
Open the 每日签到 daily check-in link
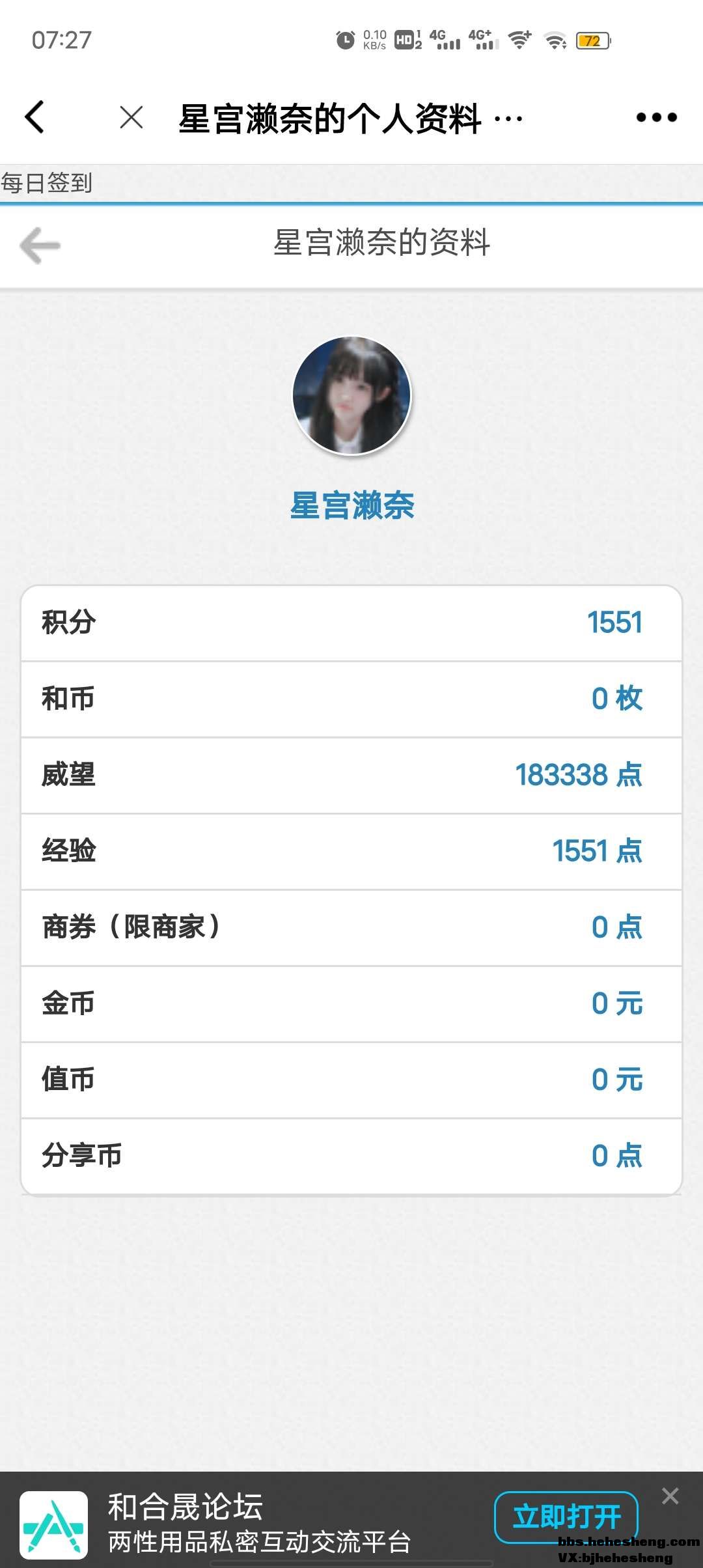point(47,183)
